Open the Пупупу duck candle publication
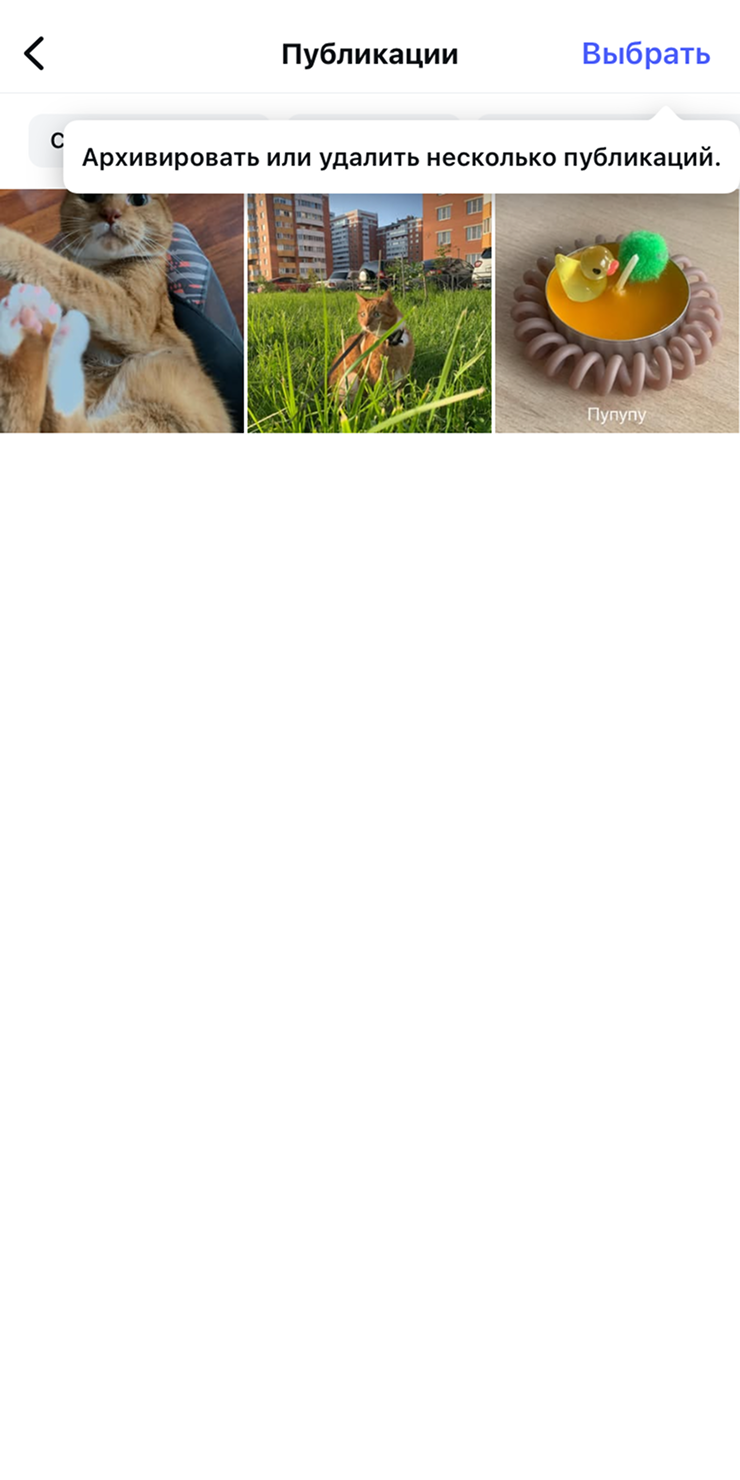Image resolution: width=740 pixels, height=1480 pixels. coord(617,312)
